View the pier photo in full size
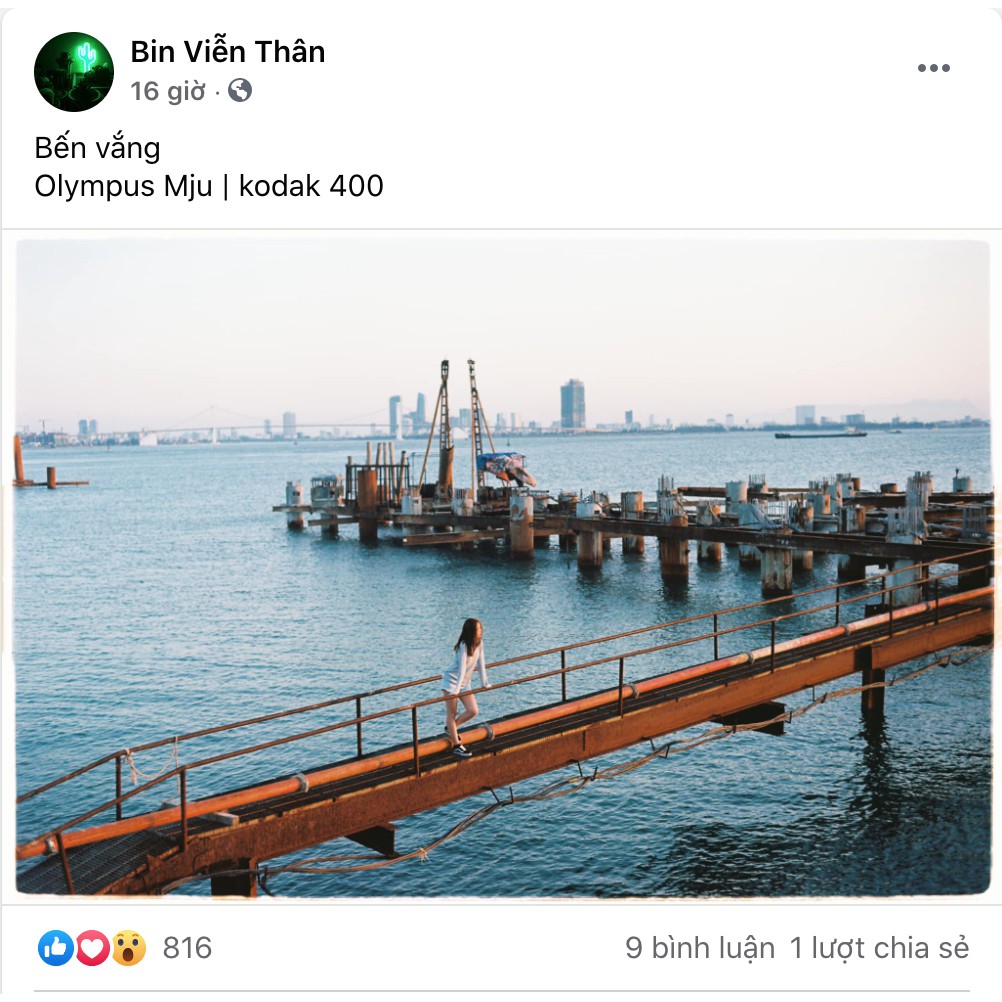Viewport: 1002px width, 1002px height. tap(504, 567)
